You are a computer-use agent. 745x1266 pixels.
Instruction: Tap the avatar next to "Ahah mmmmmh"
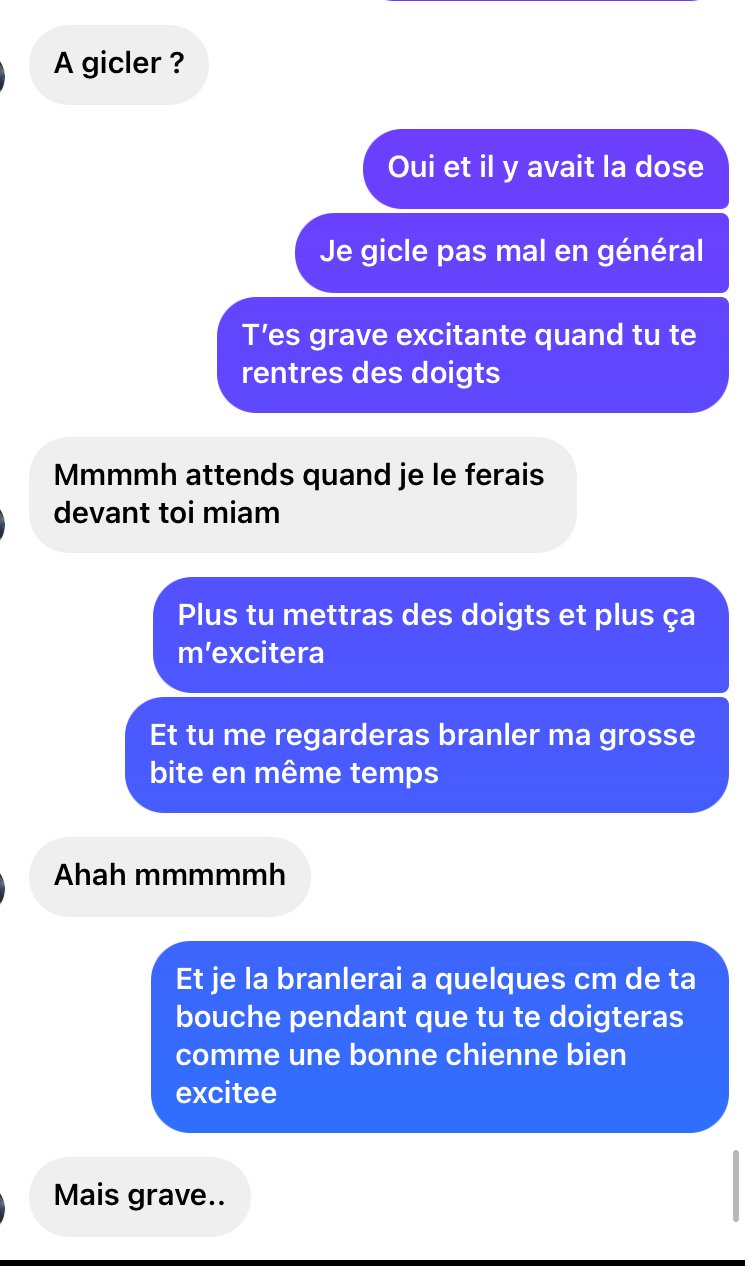pyautogui.click(x=4, y=886)
